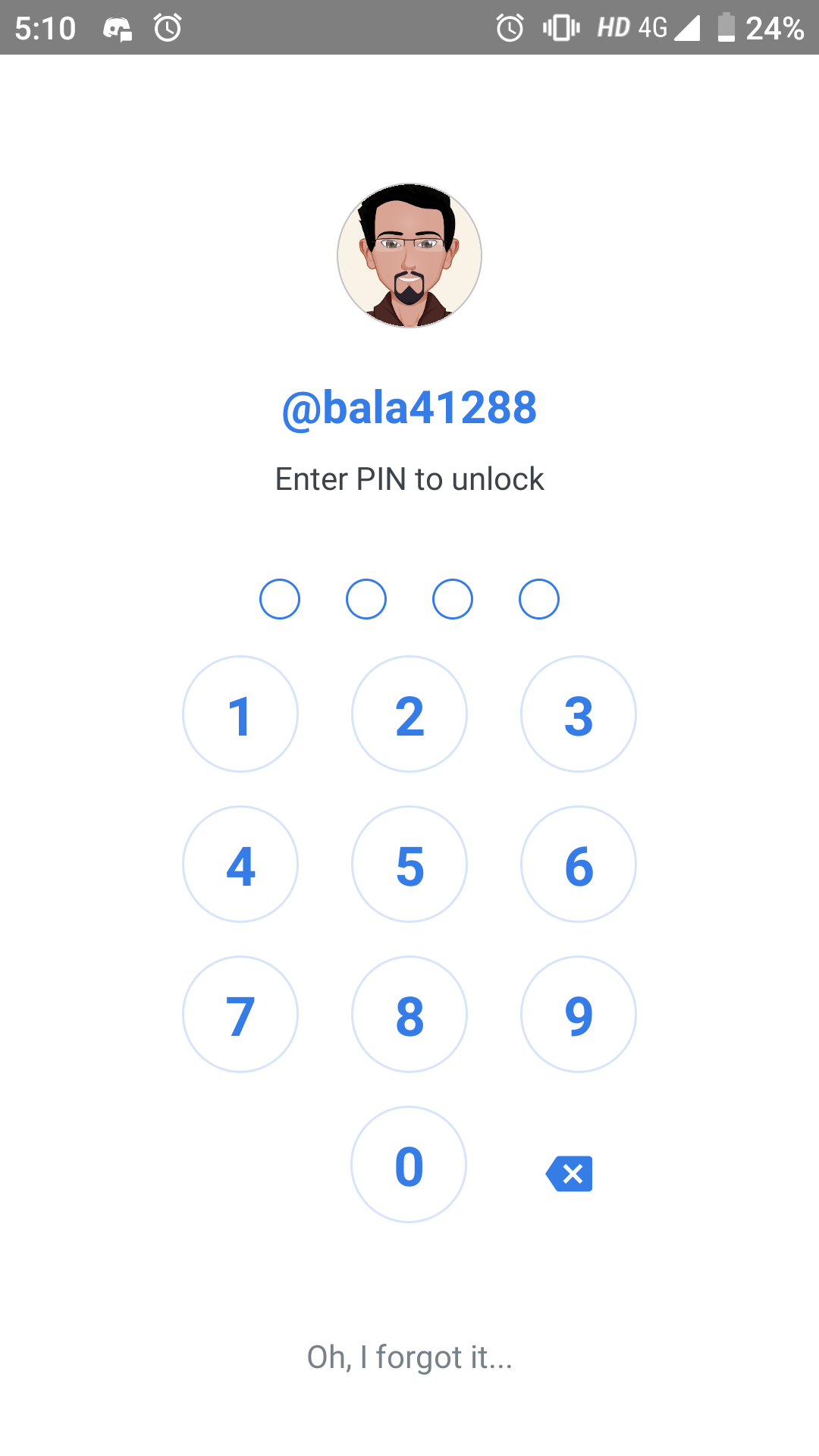
Task: Select number 9 on the PIN pad
Action: click(579, 1015)
